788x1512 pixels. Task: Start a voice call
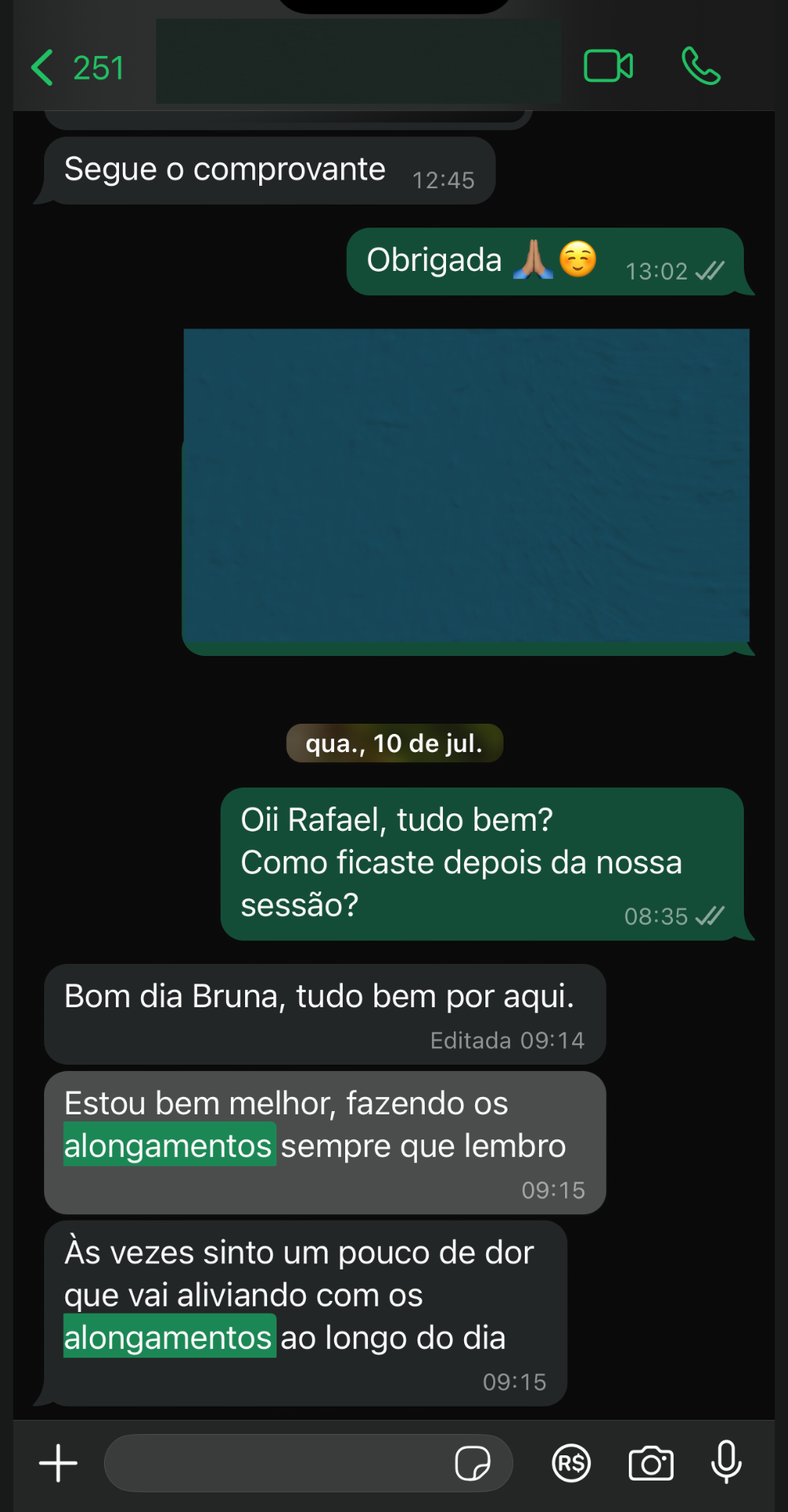pyautogui.click(x=701, y=66)
